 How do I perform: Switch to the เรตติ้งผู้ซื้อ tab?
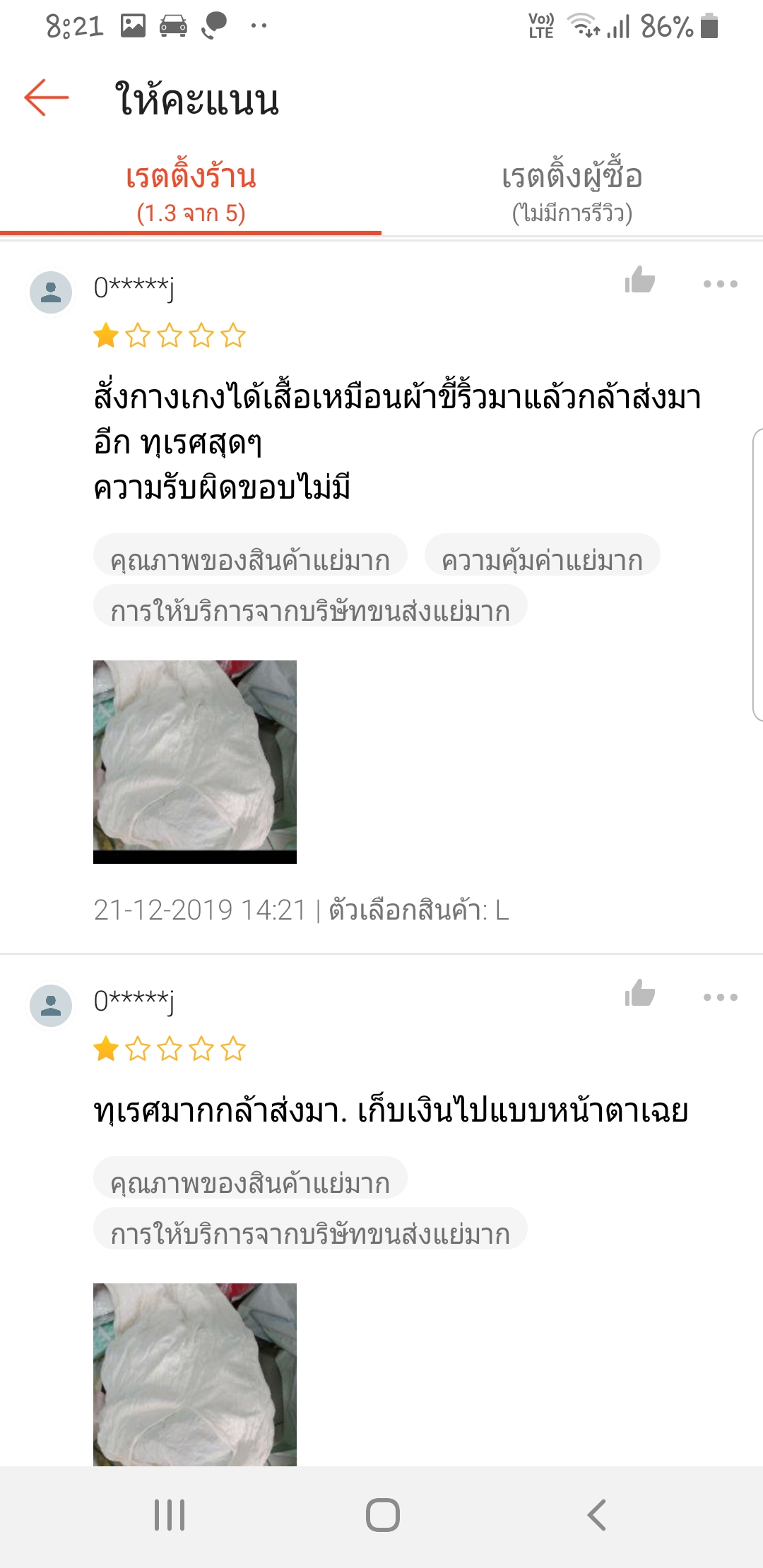pyautogui.click(x=572, y=192)
